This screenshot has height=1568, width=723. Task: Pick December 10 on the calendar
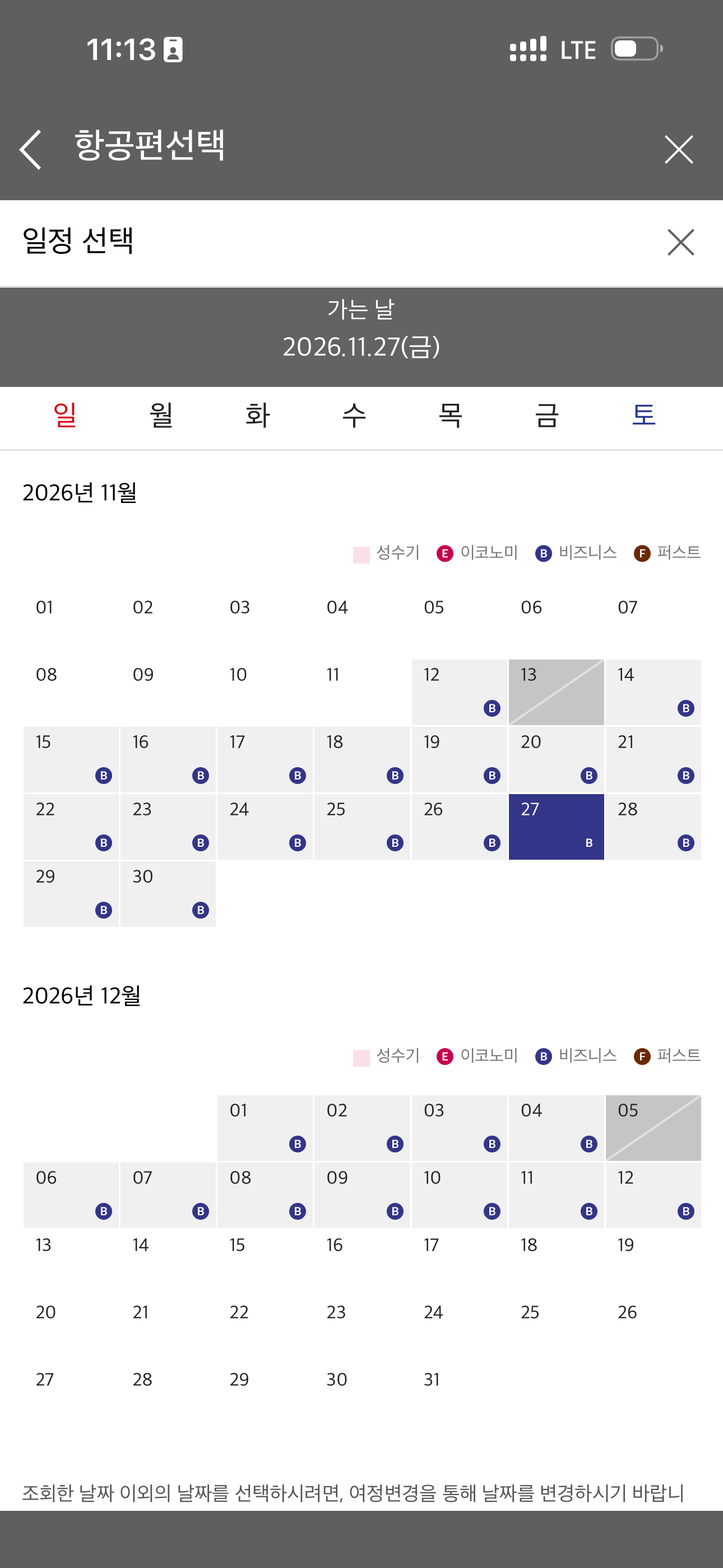(460, 1196)
